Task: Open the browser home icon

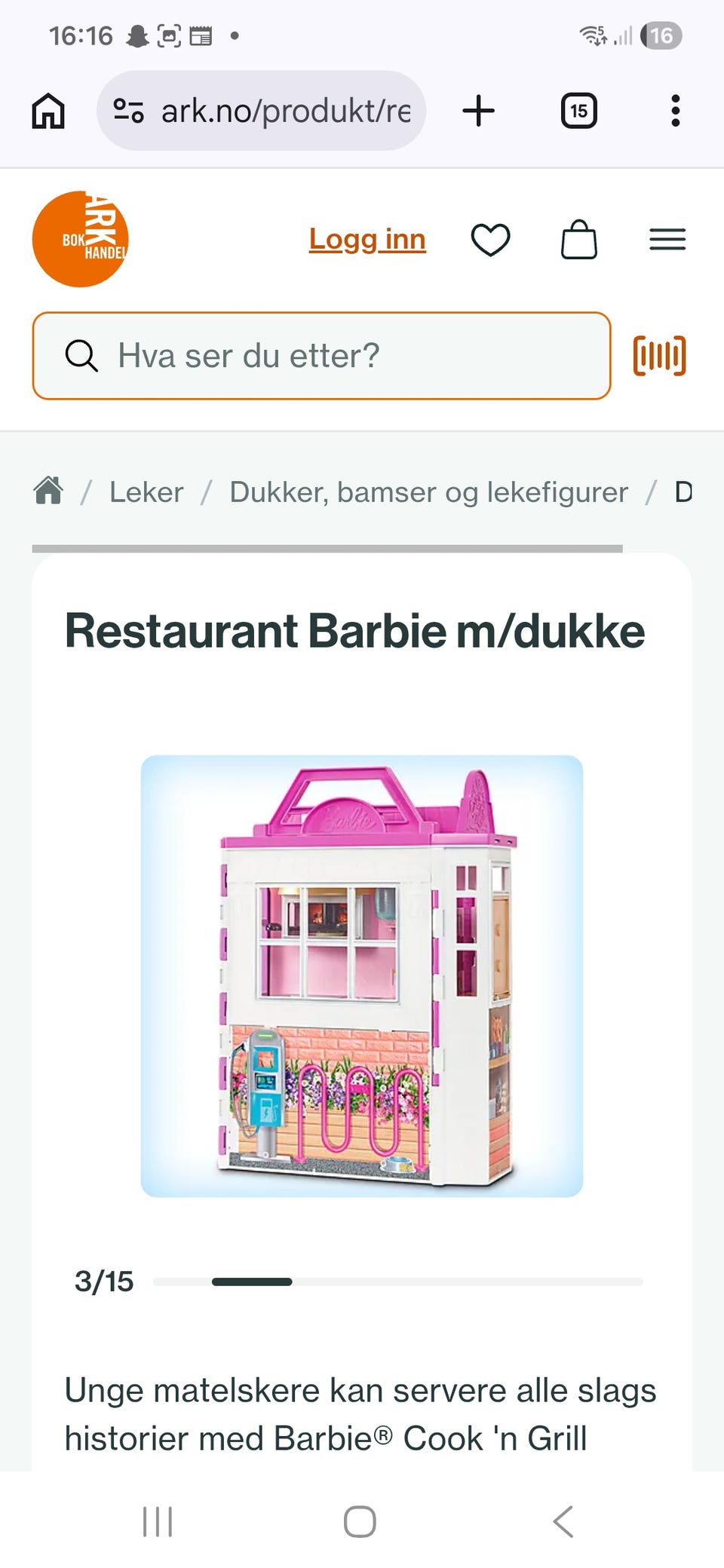Action: tap(48, 110)
